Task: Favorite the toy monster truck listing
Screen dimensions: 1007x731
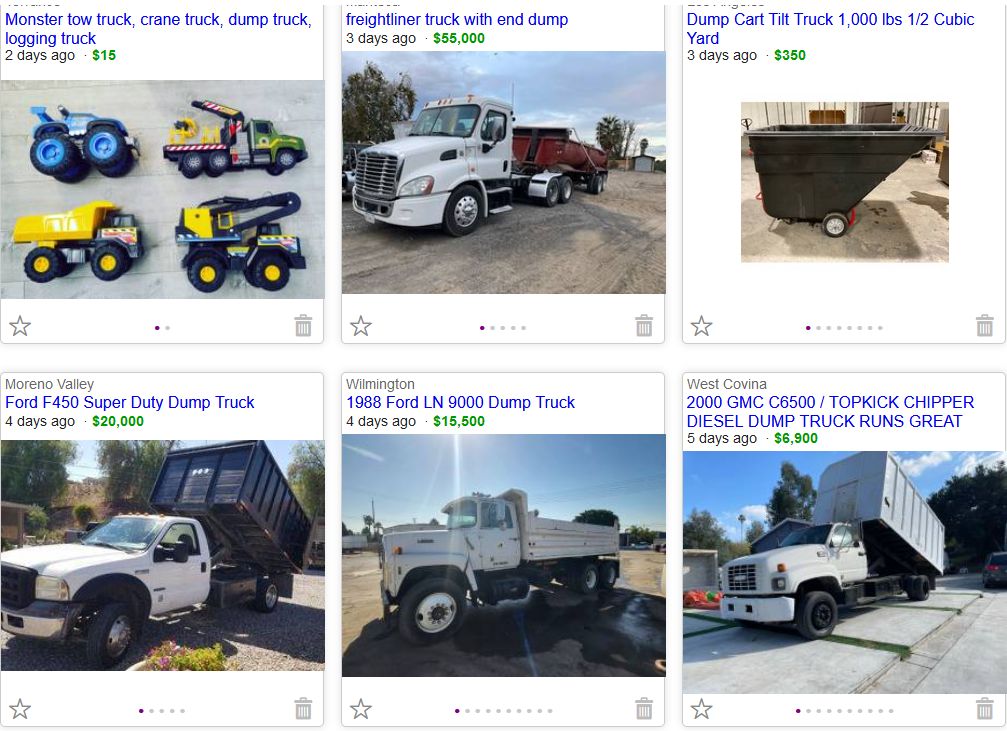Action: click(x=20, y=326)
